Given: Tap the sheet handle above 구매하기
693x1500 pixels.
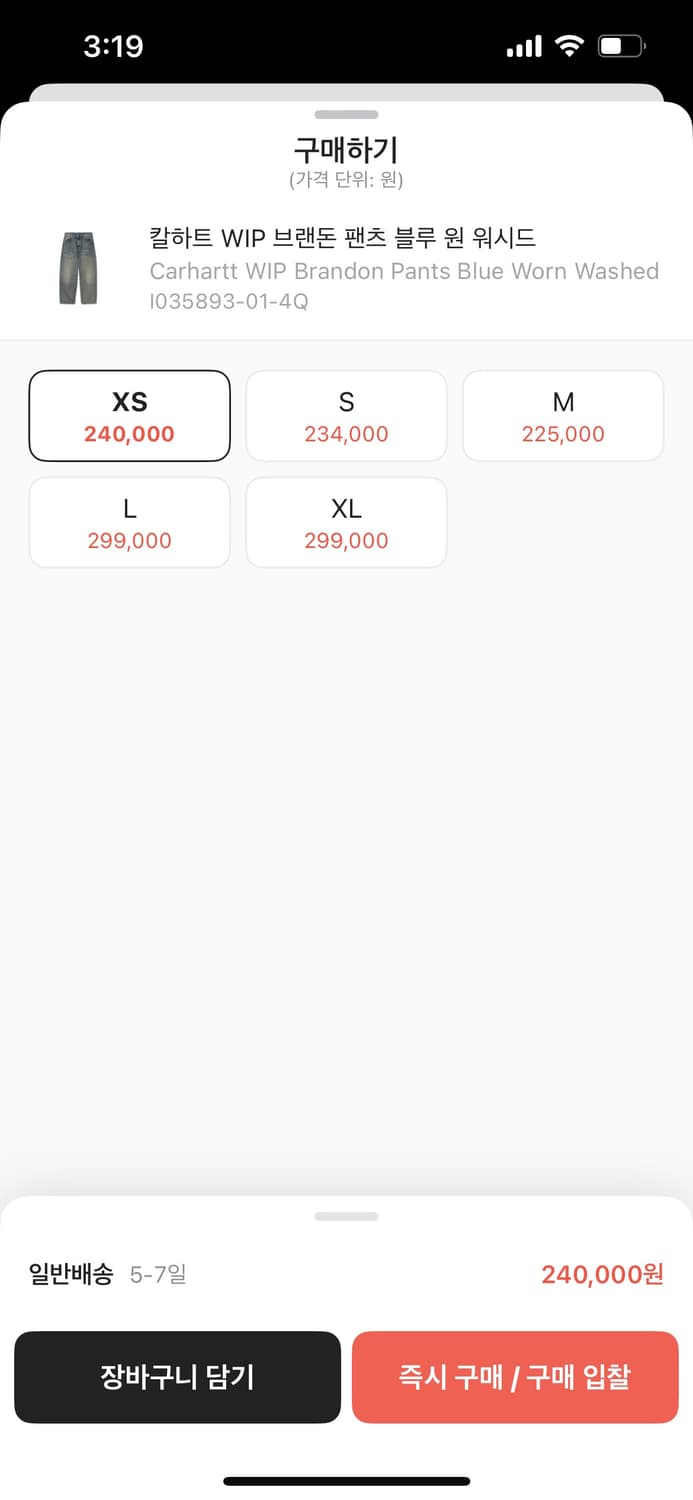Looking at the screenshot, I should (346, 115).
